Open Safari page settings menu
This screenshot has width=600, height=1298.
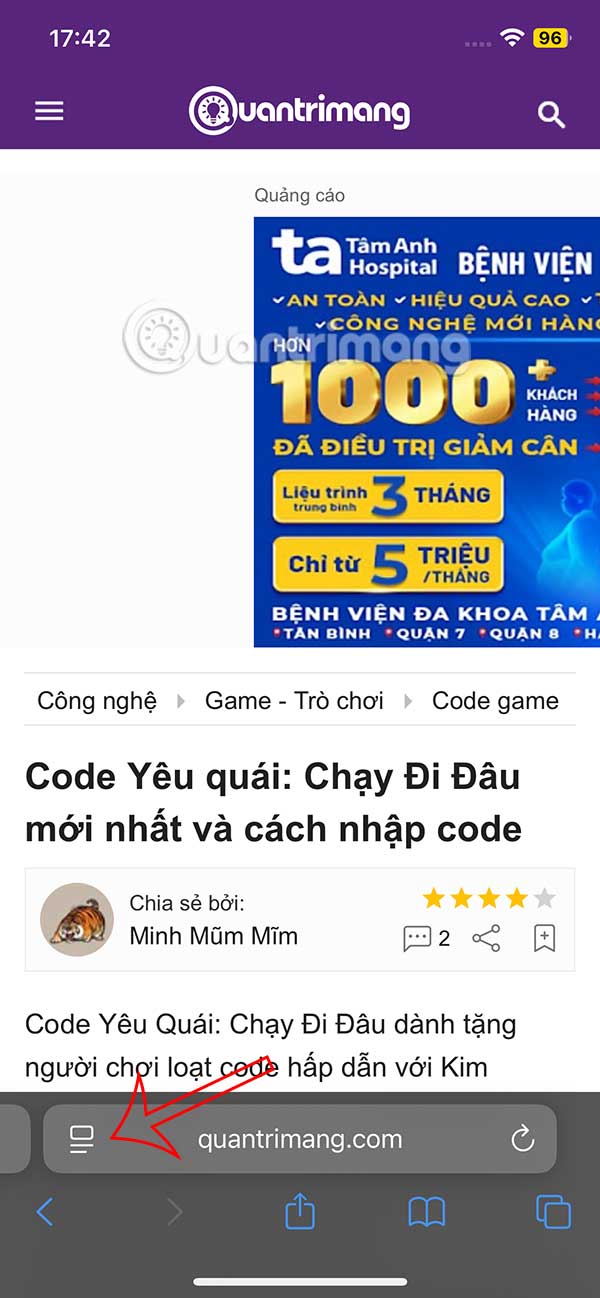point(81,1138)
